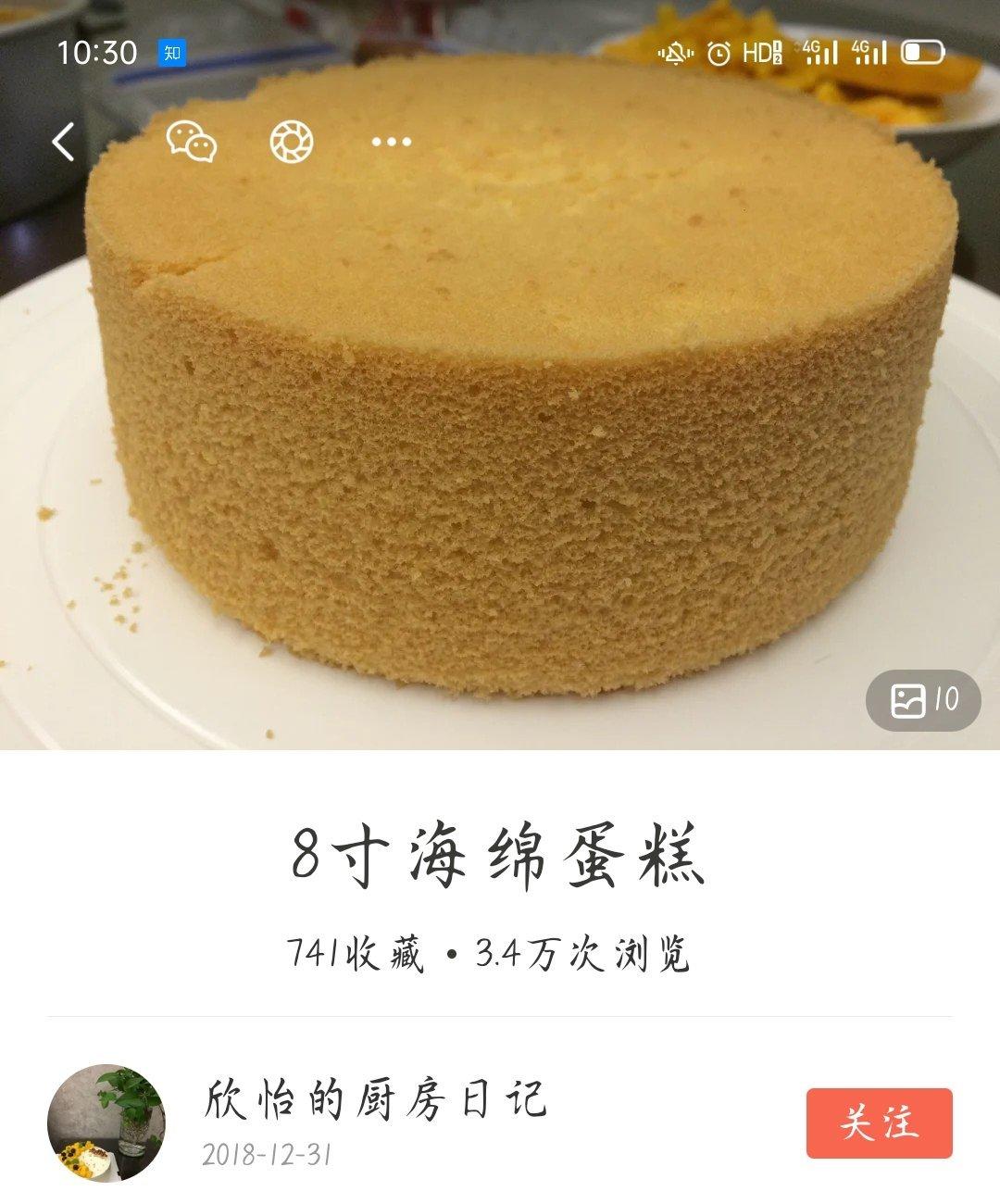Image resolution: width=1000 pixels, height=1204 pixels.
Task: Open the three-dot overflow menu
Action: click(392, 143)
